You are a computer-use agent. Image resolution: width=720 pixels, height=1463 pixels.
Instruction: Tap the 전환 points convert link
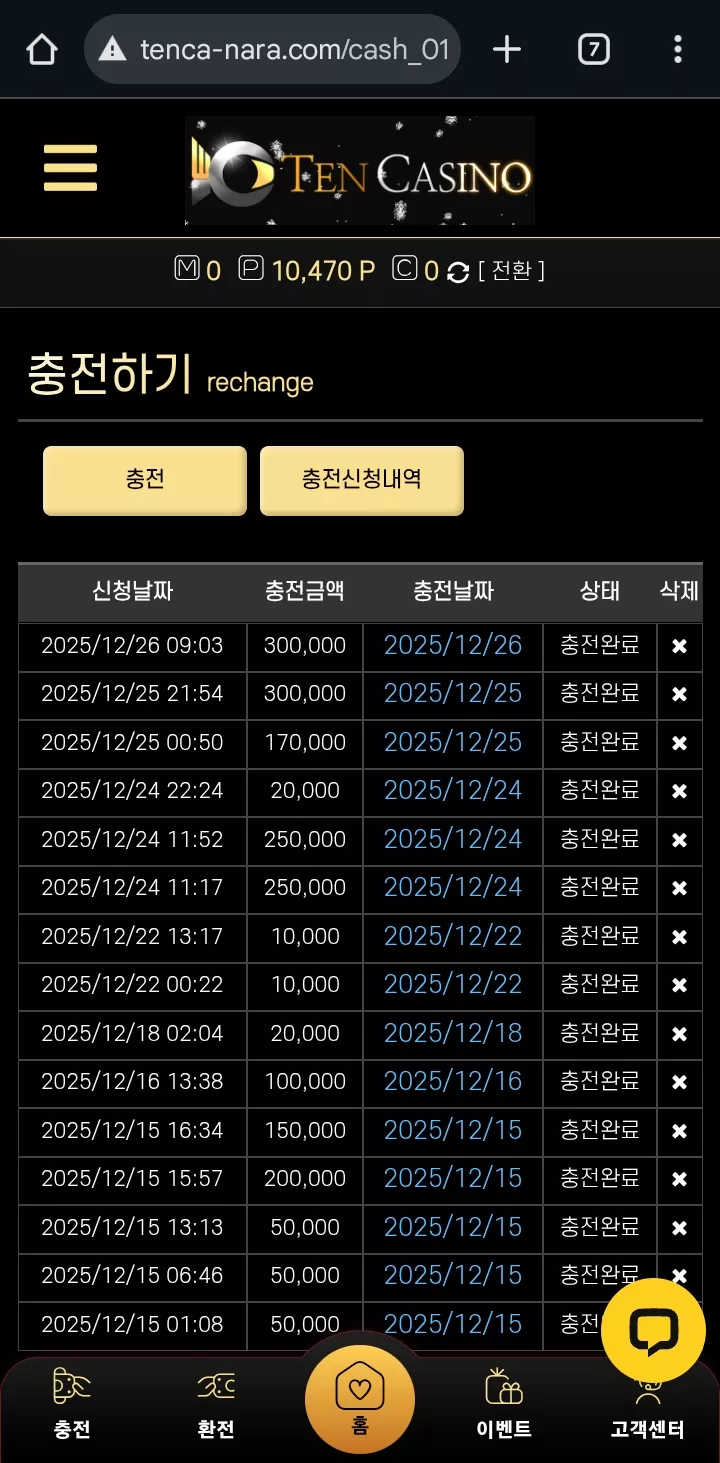point(511,271)
